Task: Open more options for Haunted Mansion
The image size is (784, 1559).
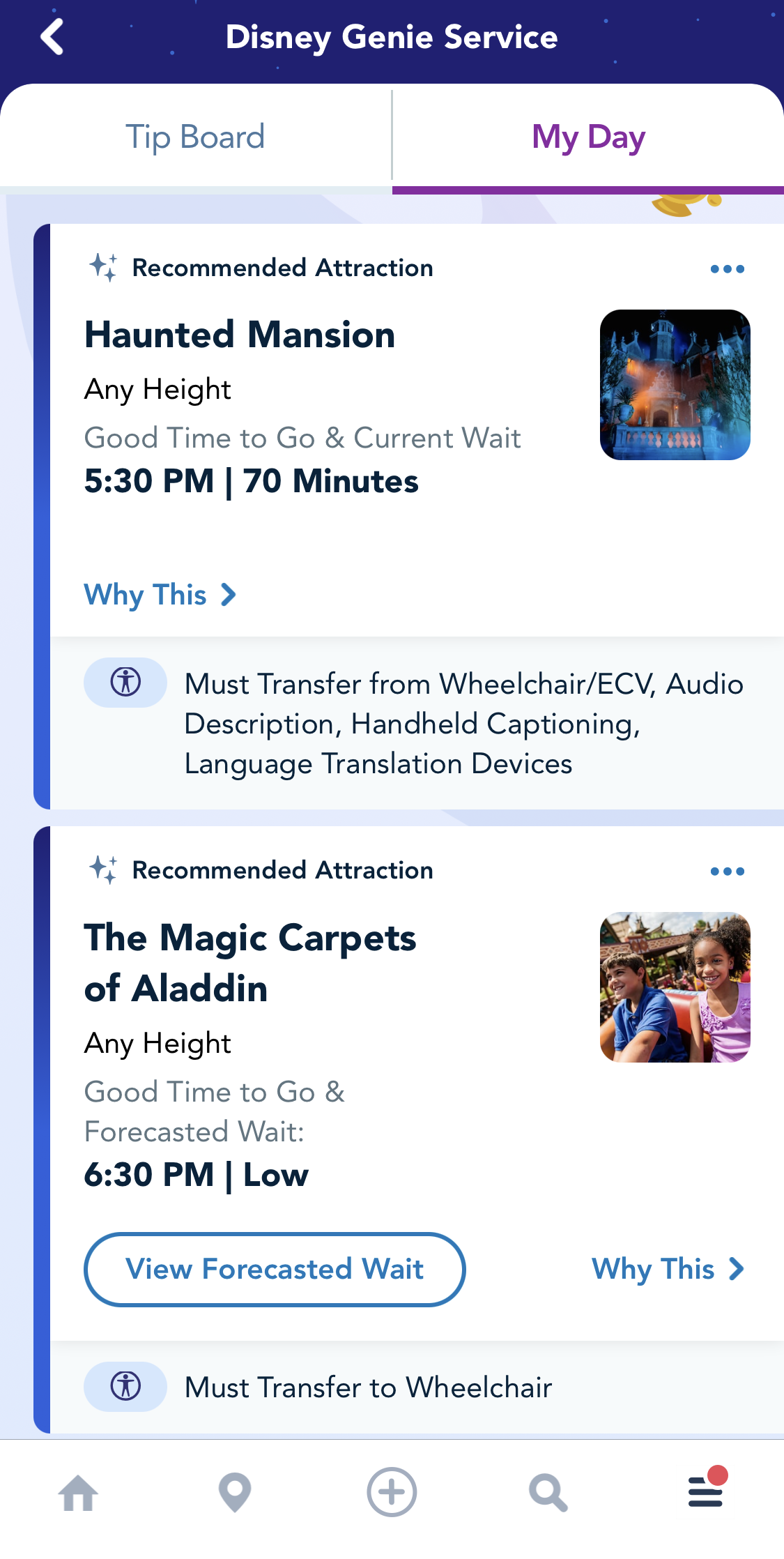Action: tap(727, 269)
